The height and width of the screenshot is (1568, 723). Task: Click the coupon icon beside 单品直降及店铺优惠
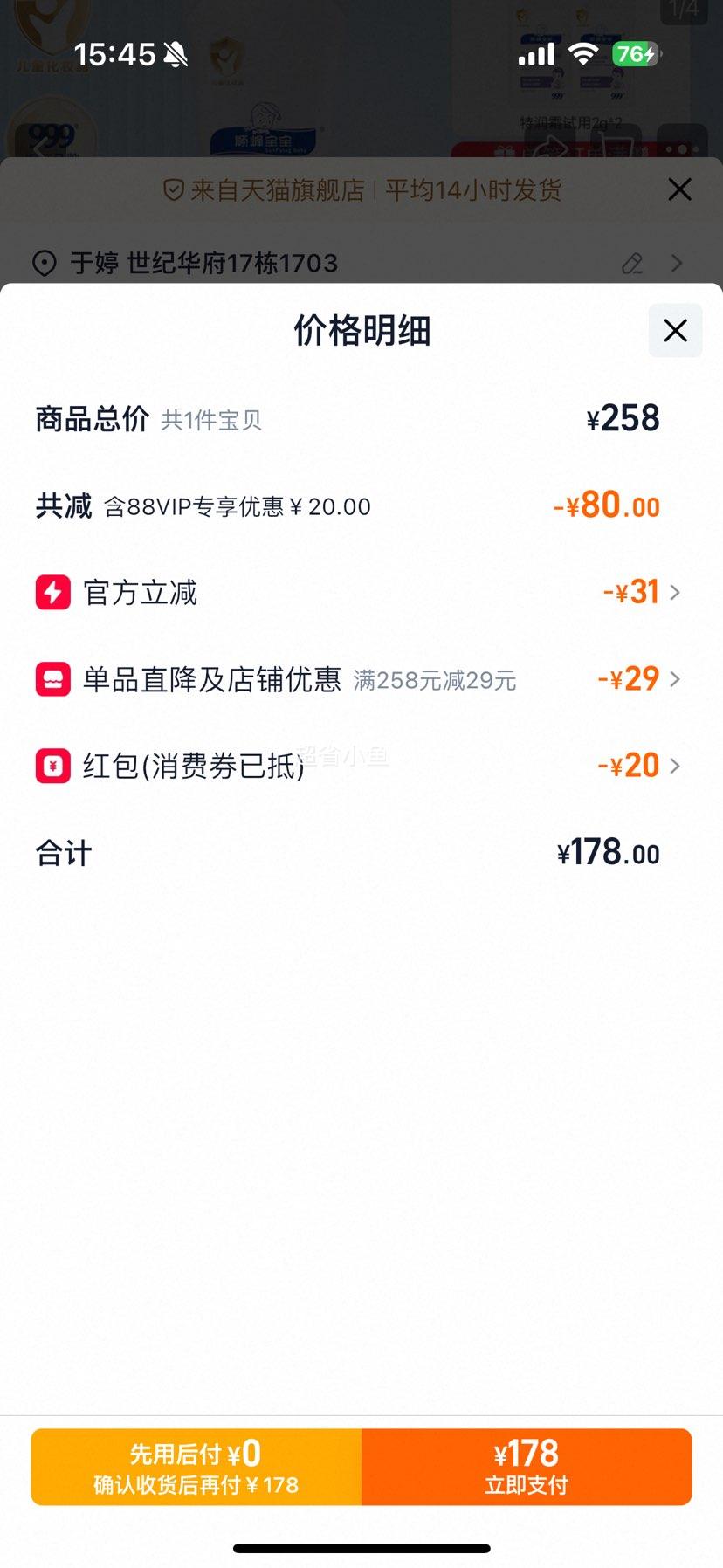(53, 679)
